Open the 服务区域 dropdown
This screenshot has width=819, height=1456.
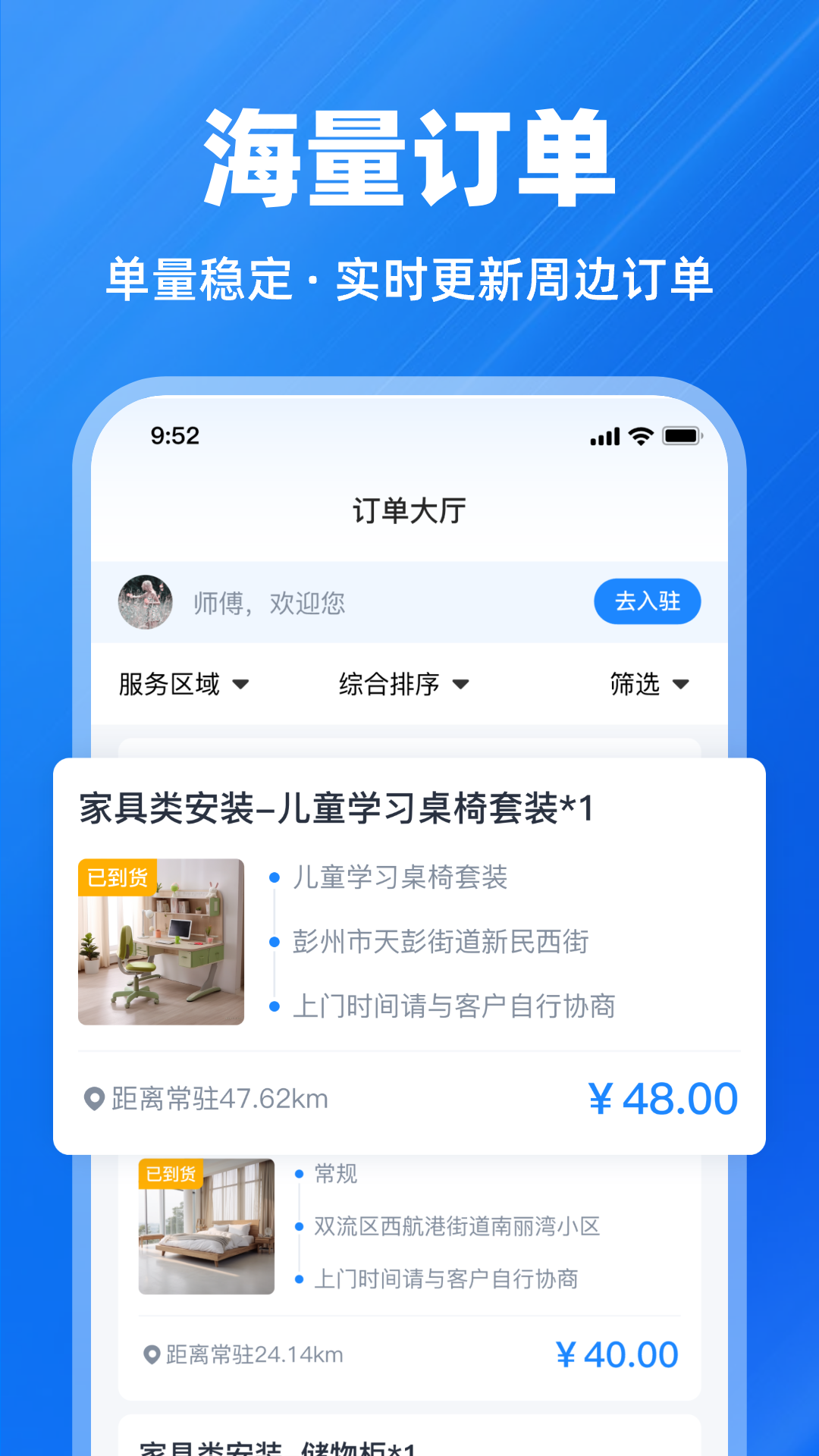tap(182, 683)
